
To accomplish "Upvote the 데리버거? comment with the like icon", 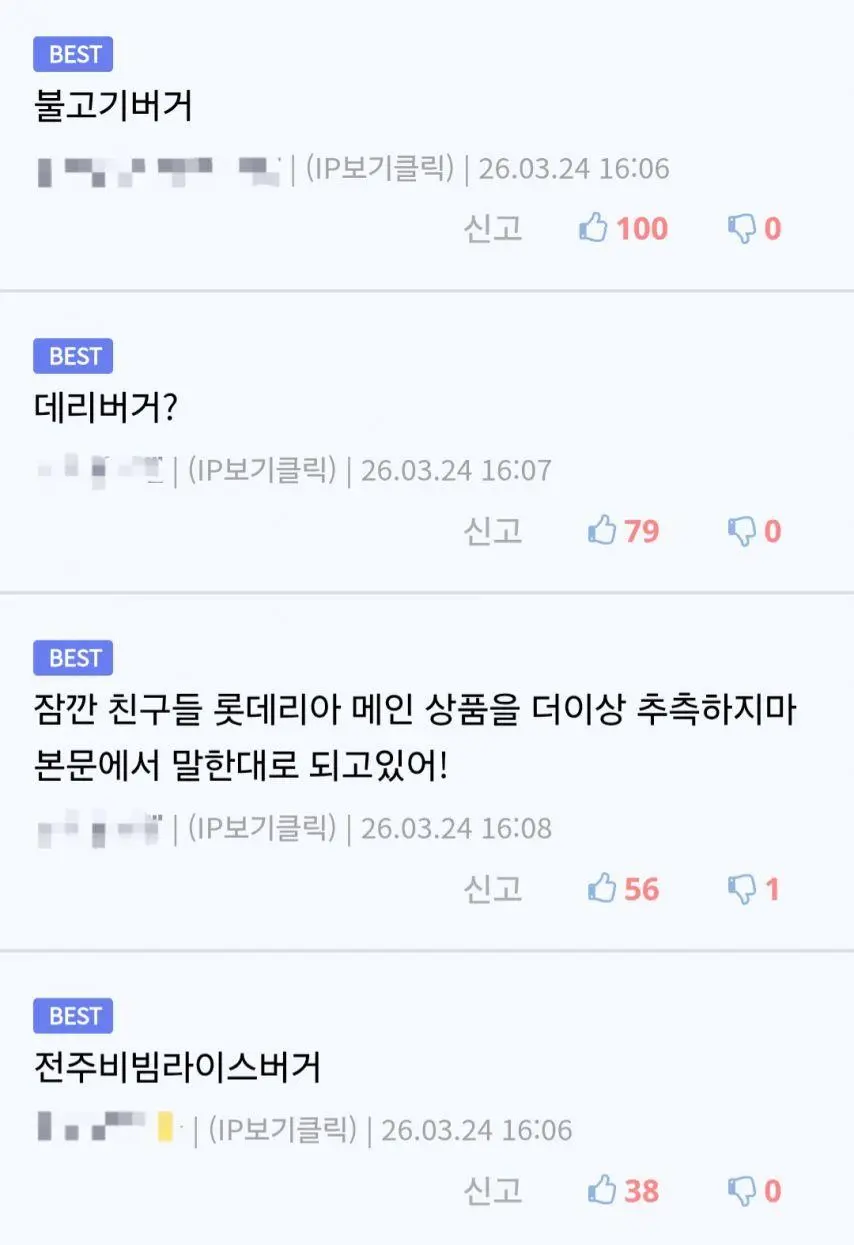I will 599,531.
